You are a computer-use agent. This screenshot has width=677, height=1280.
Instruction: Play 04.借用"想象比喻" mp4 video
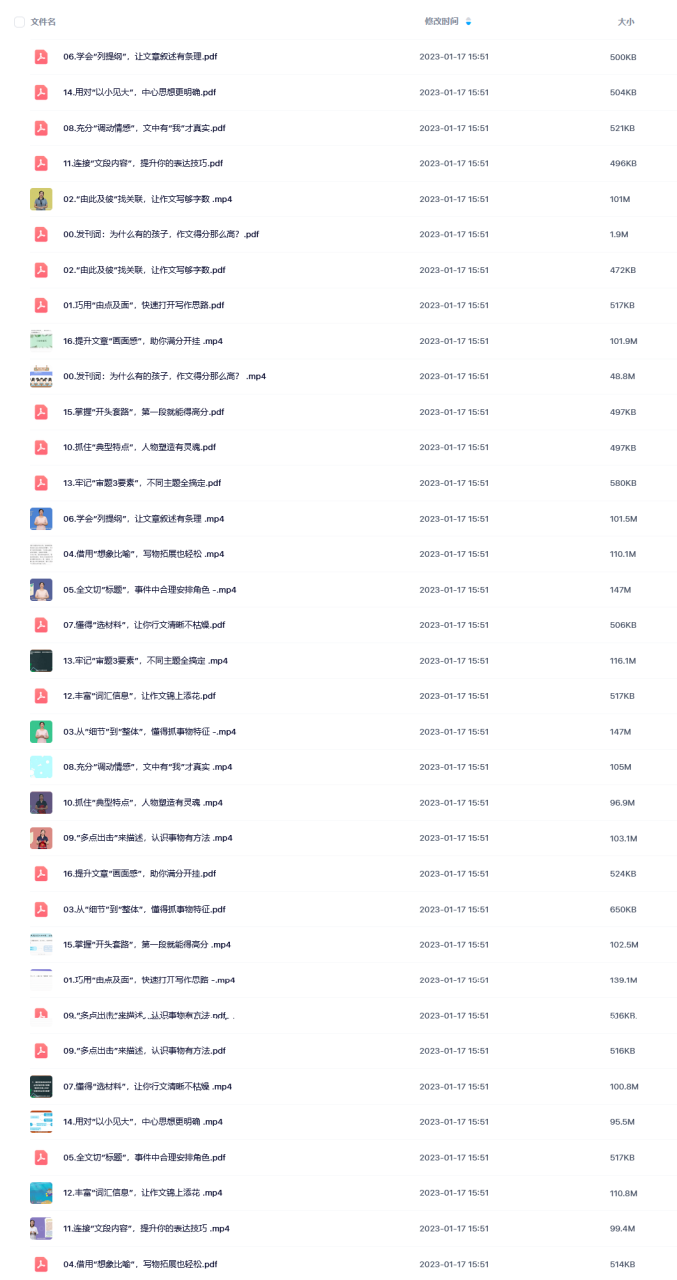(x=143, y=554)
